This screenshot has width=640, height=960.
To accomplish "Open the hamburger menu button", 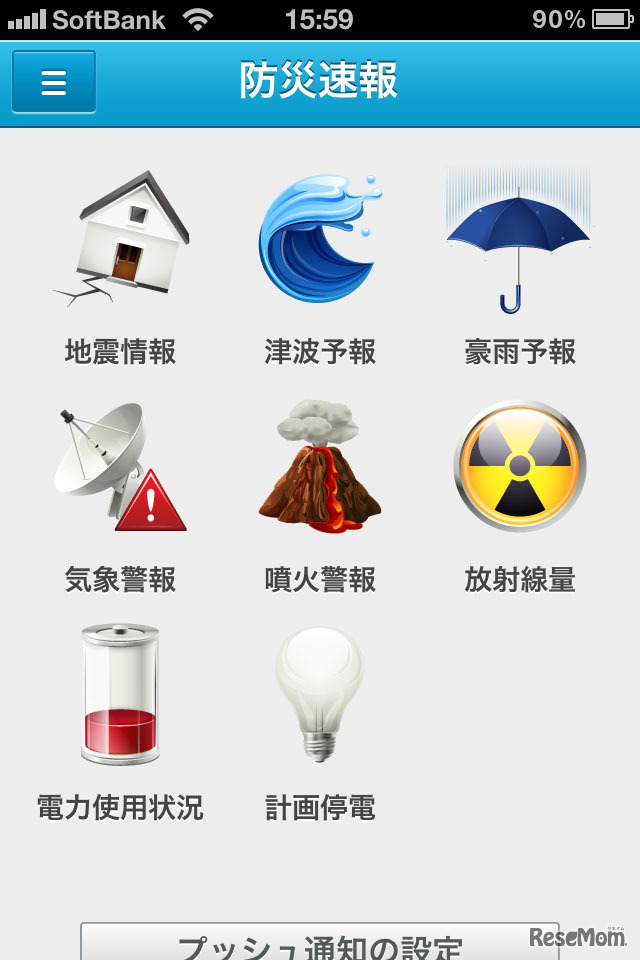I will [x=54, y=82].
